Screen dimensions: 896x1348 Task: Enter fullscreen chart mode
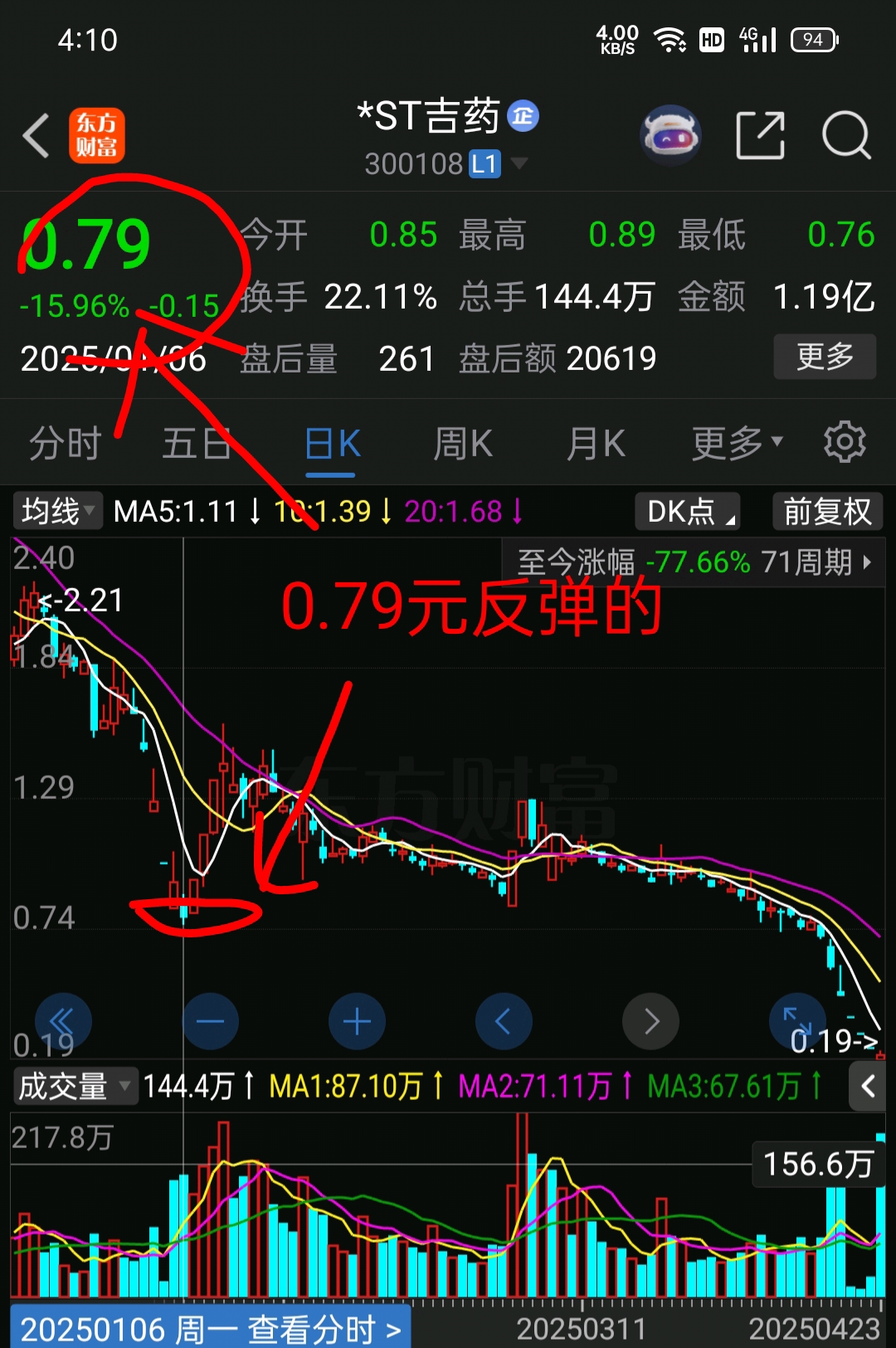click(796, 1021)
